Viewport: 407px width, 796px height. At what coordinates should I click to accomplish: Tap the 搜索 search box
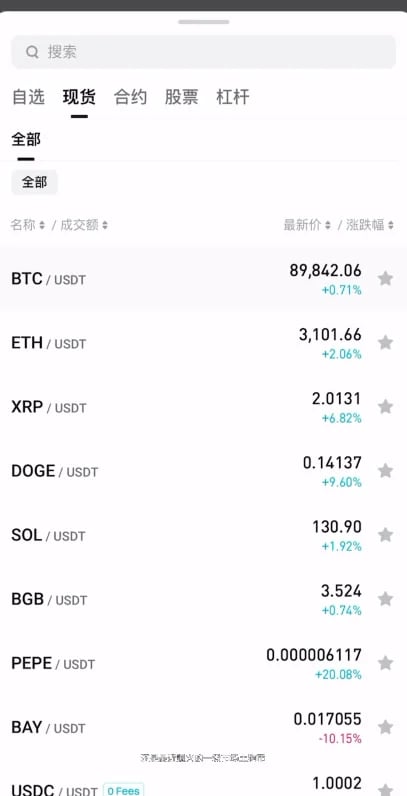[203, 52]
